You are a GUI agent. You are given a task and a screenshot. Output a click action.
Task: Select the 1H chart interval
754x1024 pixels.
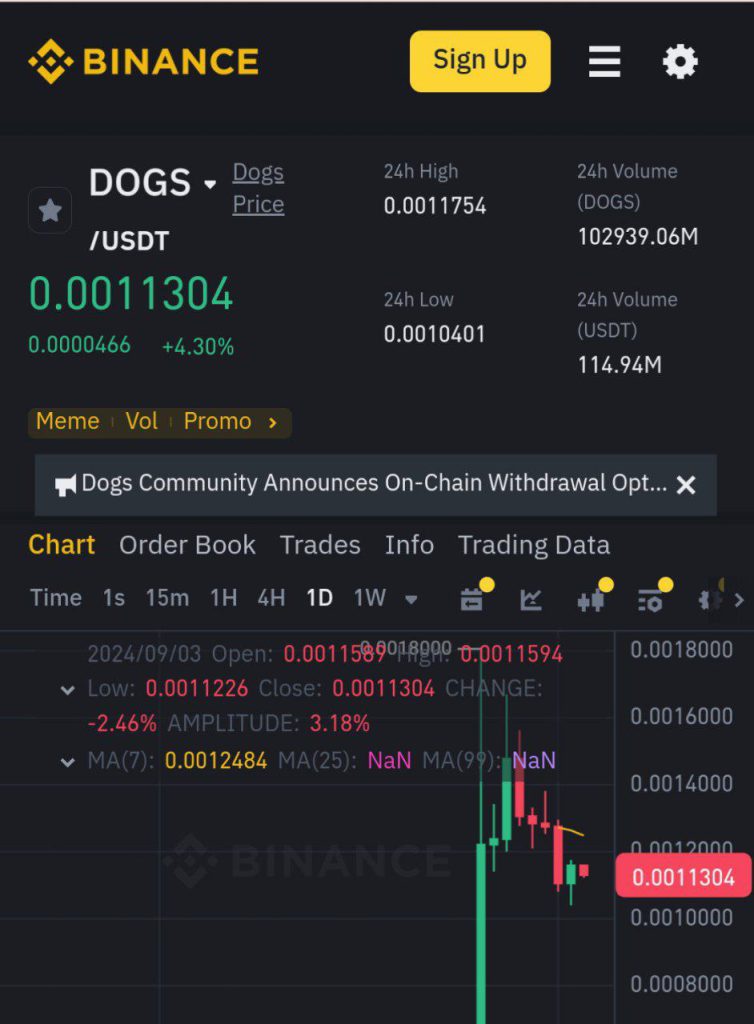223,598
